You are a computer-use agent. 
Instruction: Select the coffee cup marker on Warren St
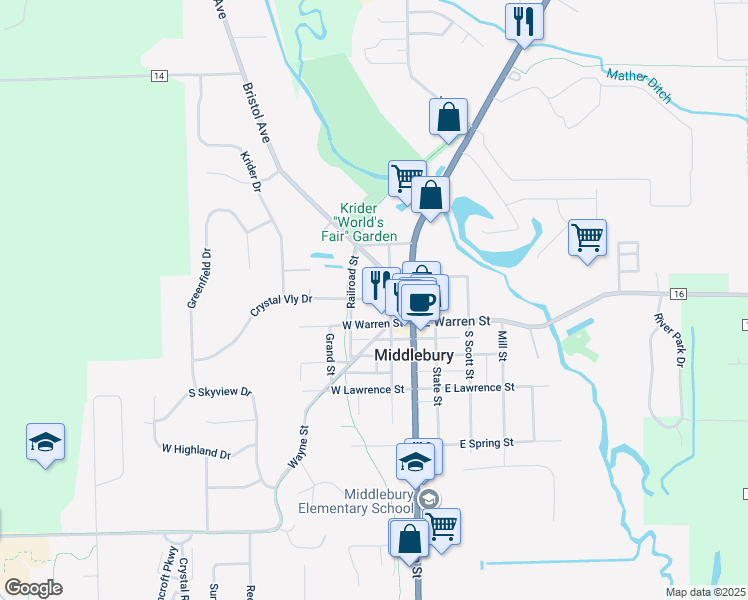(420, 303)
